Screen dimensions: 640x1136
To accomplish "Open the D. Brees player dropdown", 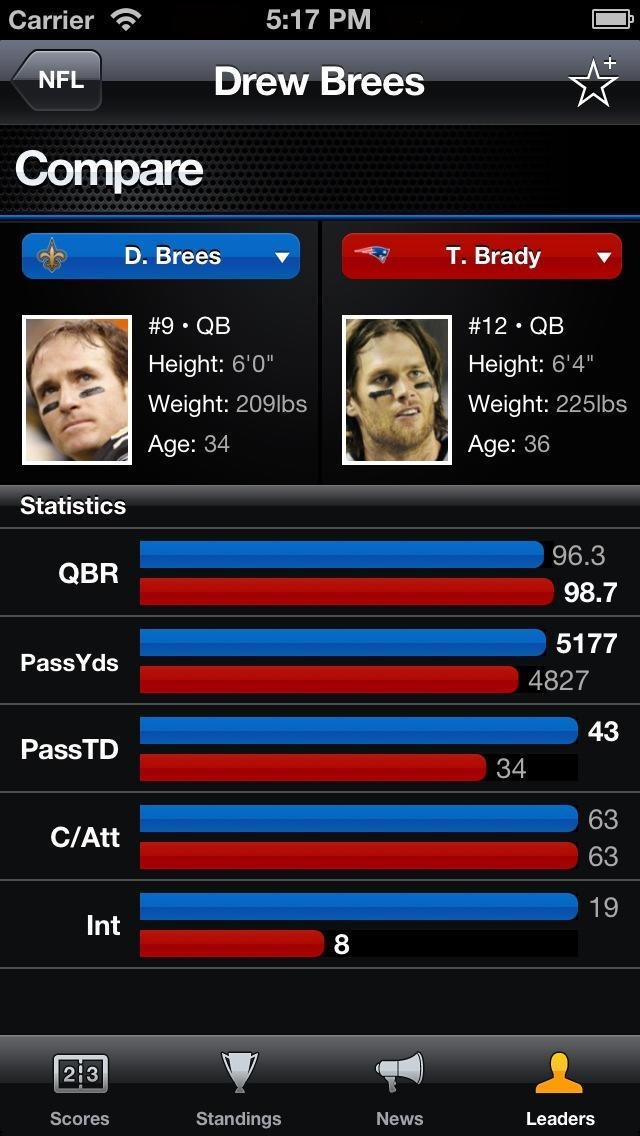I will point(161,256).
